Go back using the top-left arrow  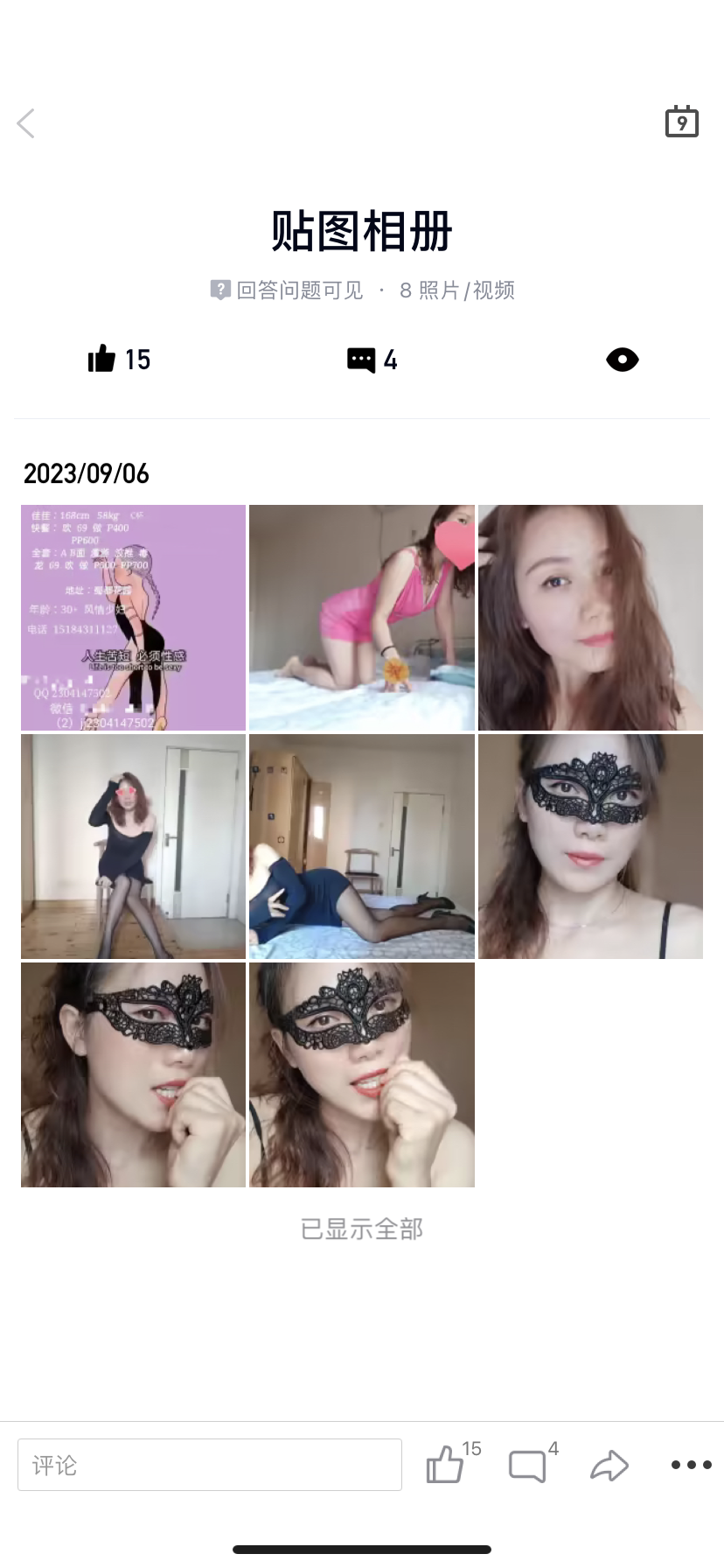(26, 123)
